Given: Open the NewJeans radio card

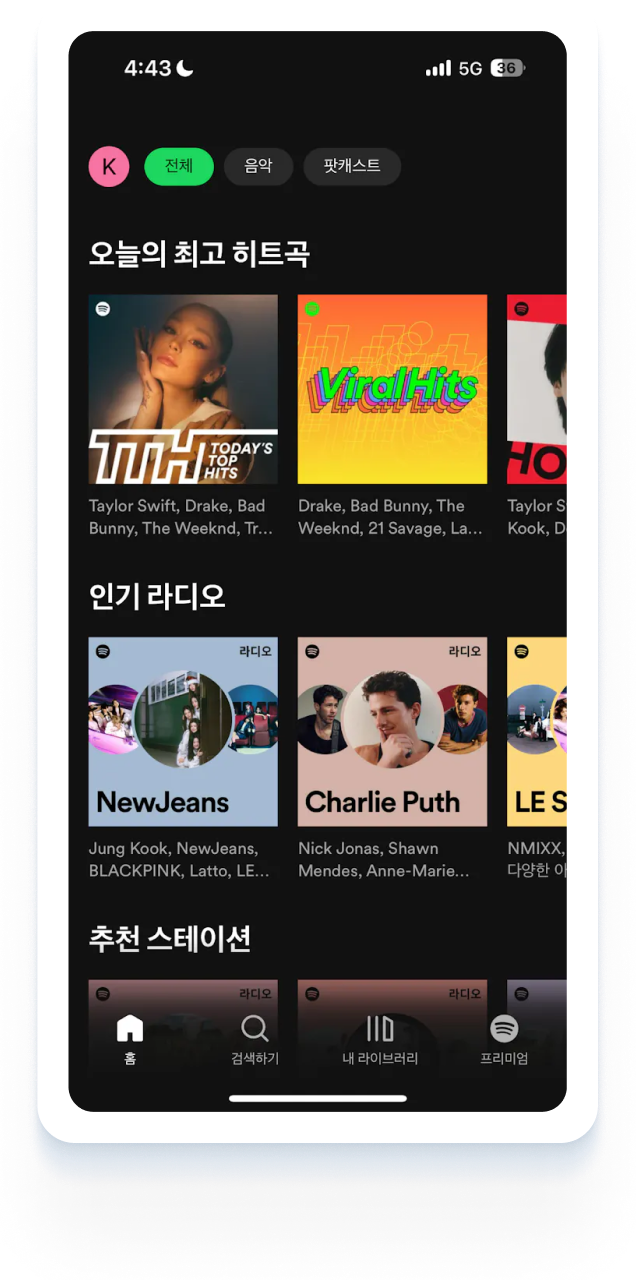Looking at the screenshot, I should point(183,731).
